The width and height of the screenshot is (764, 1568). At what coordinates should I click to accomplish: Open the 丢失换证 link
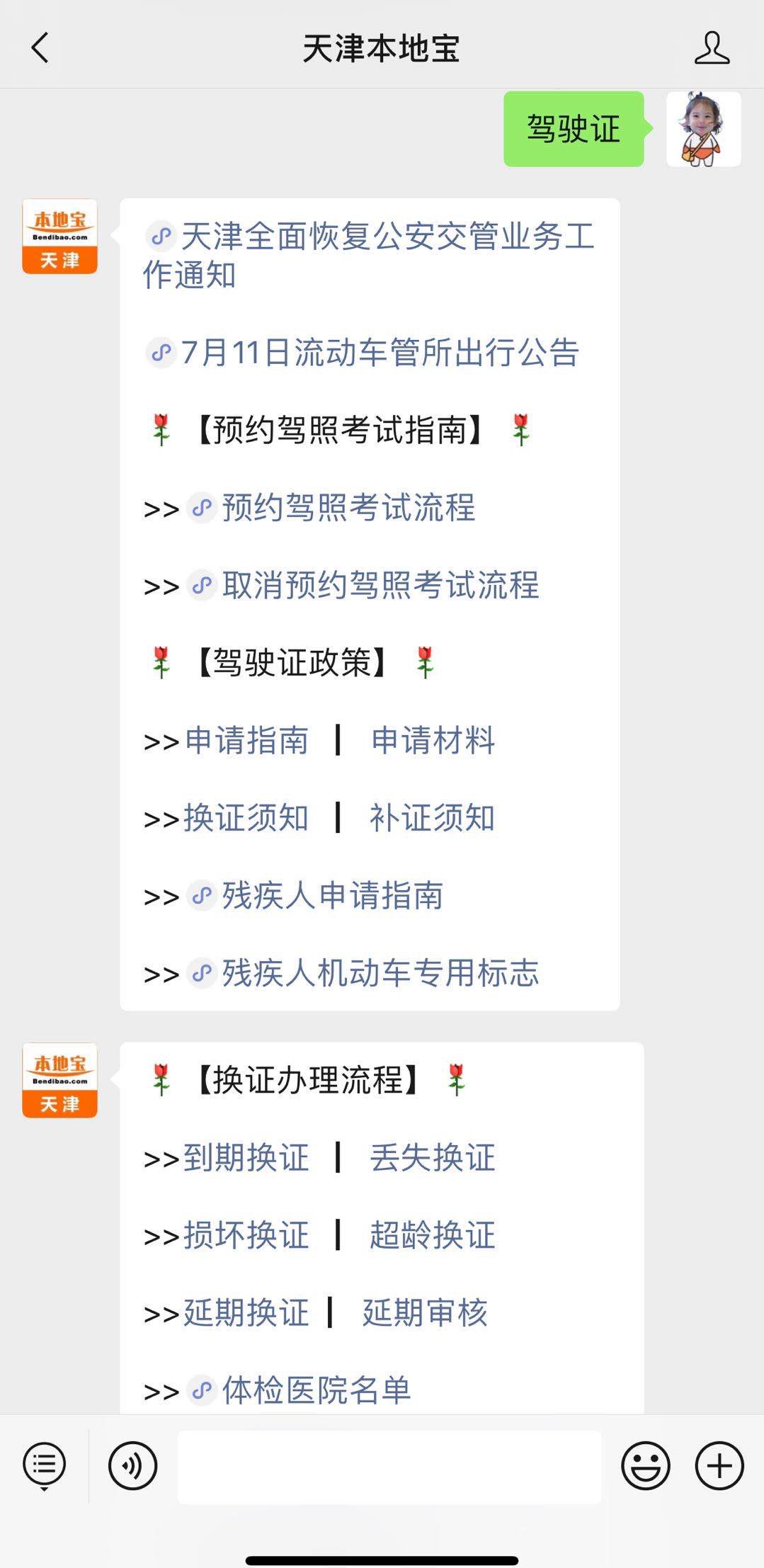(x=432, y=1158)
